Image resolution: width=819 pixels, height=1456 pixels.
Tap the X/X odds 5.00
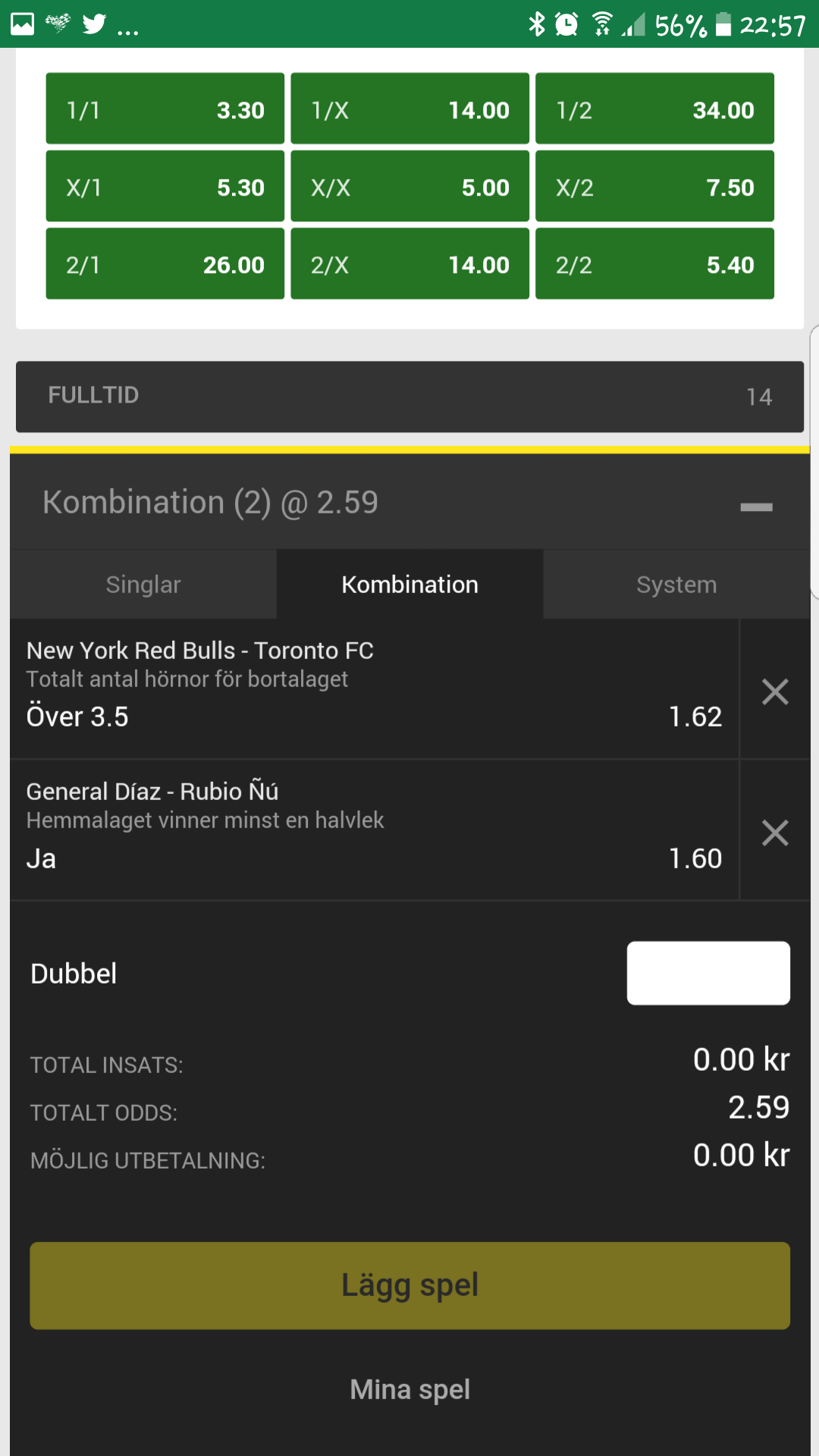click(409, 186)
